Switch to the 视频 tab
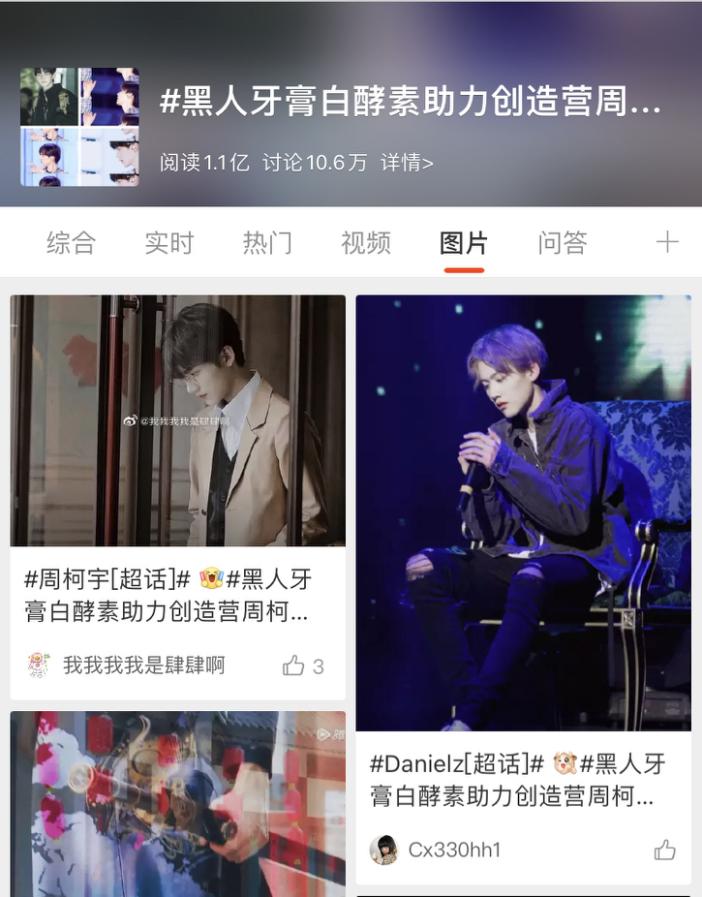The height and width of the screenshot is (897, 702). (365, 243)
